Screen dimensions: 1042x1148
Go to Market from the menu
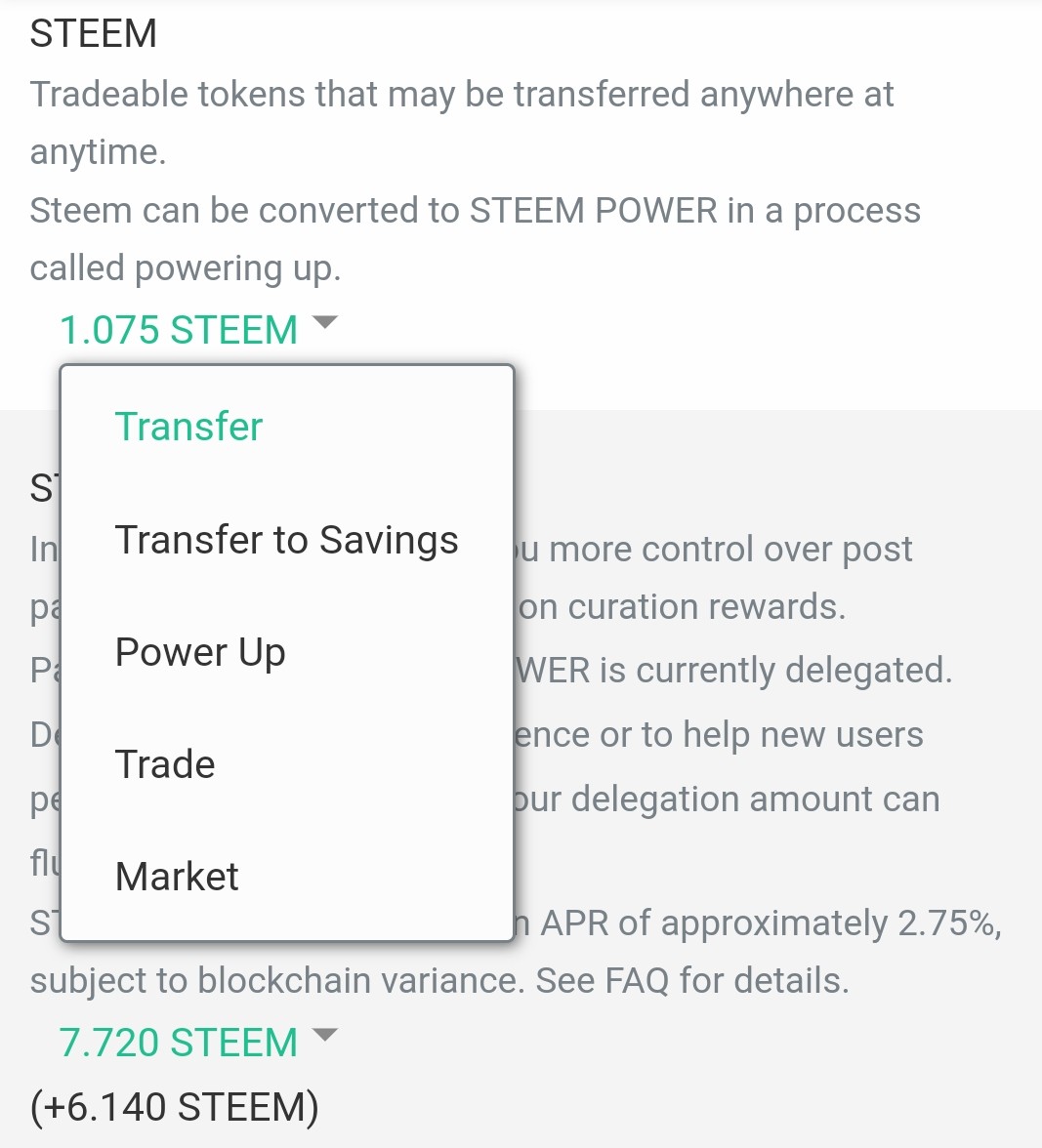point(177,877)
